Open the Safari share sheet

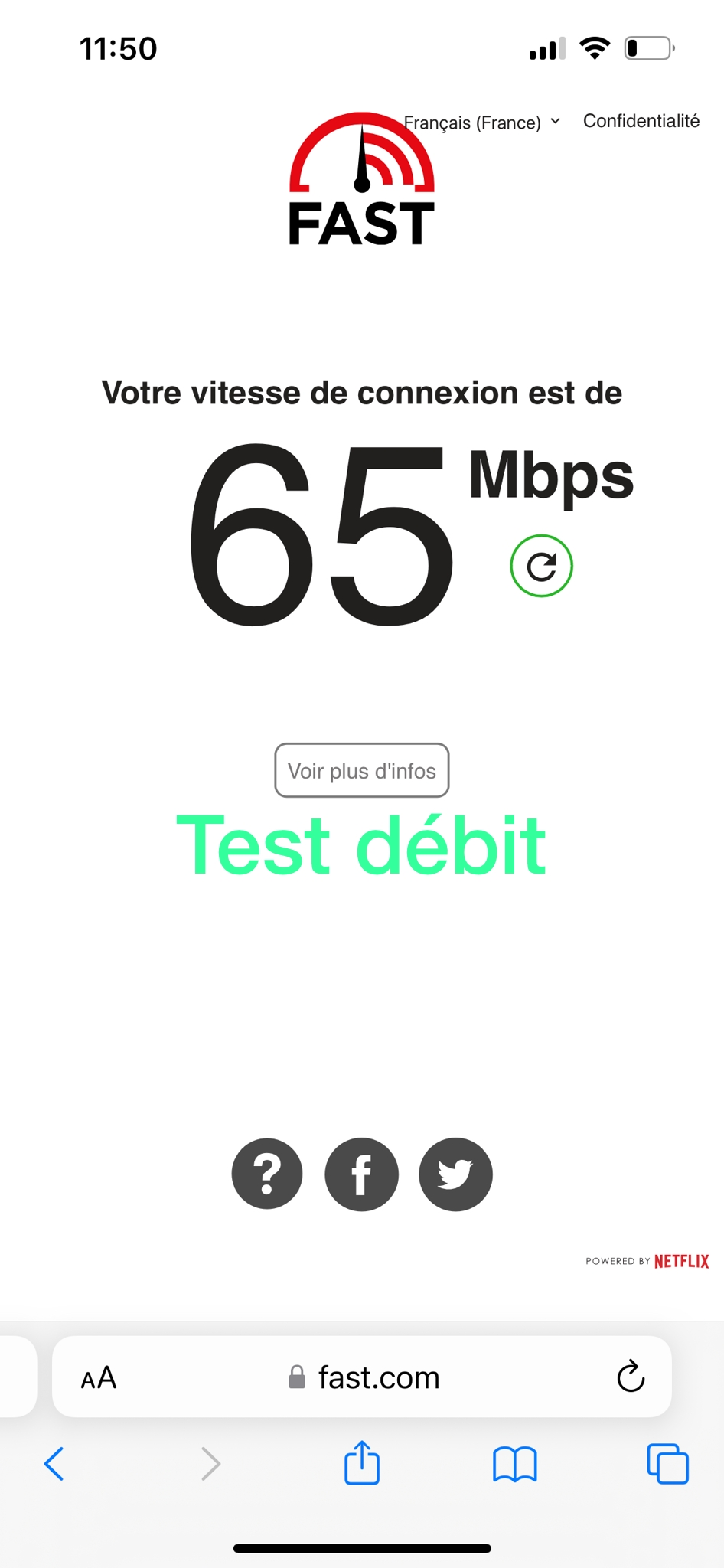tap(362, 1462)
